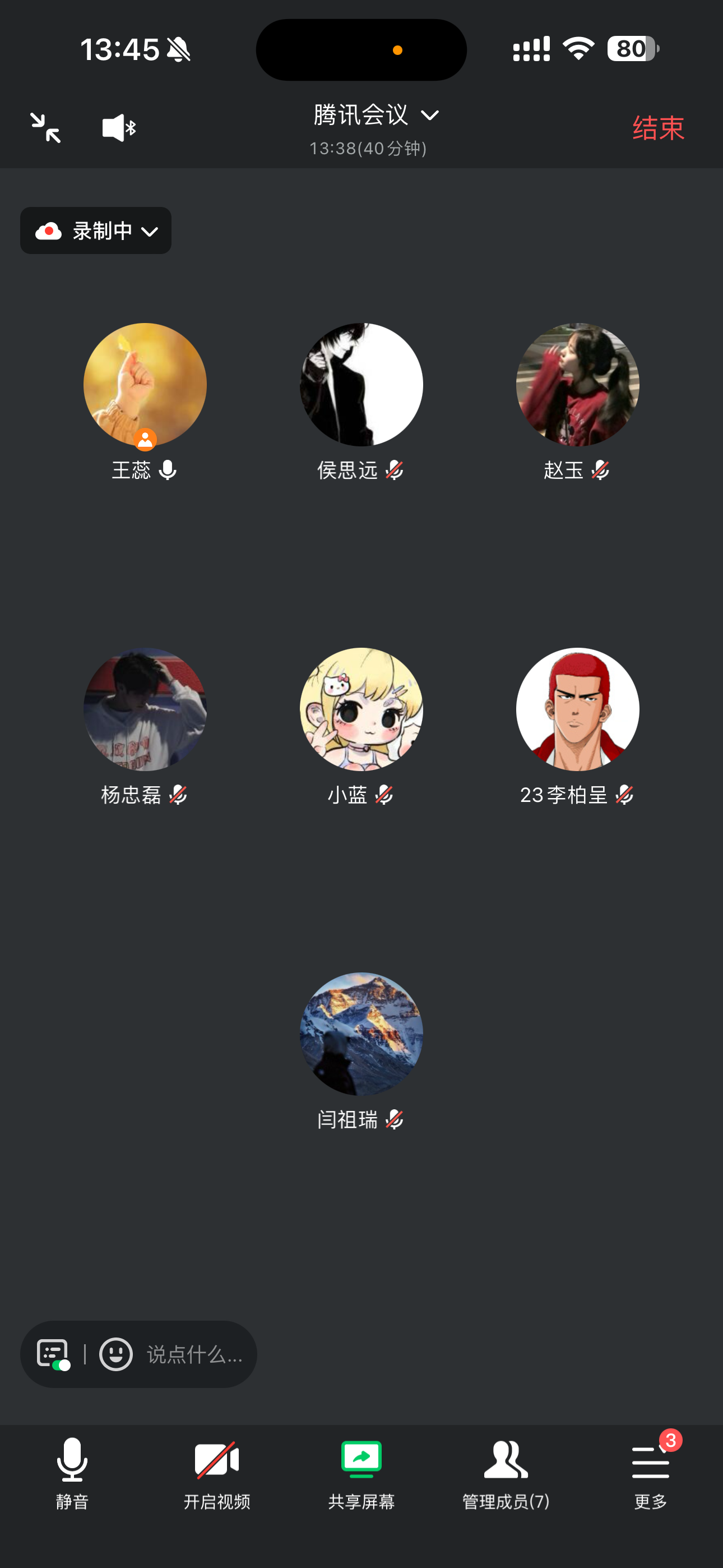Turn on camera via 开启视频
This screenshot has height=1568, width=723.
217,1474
